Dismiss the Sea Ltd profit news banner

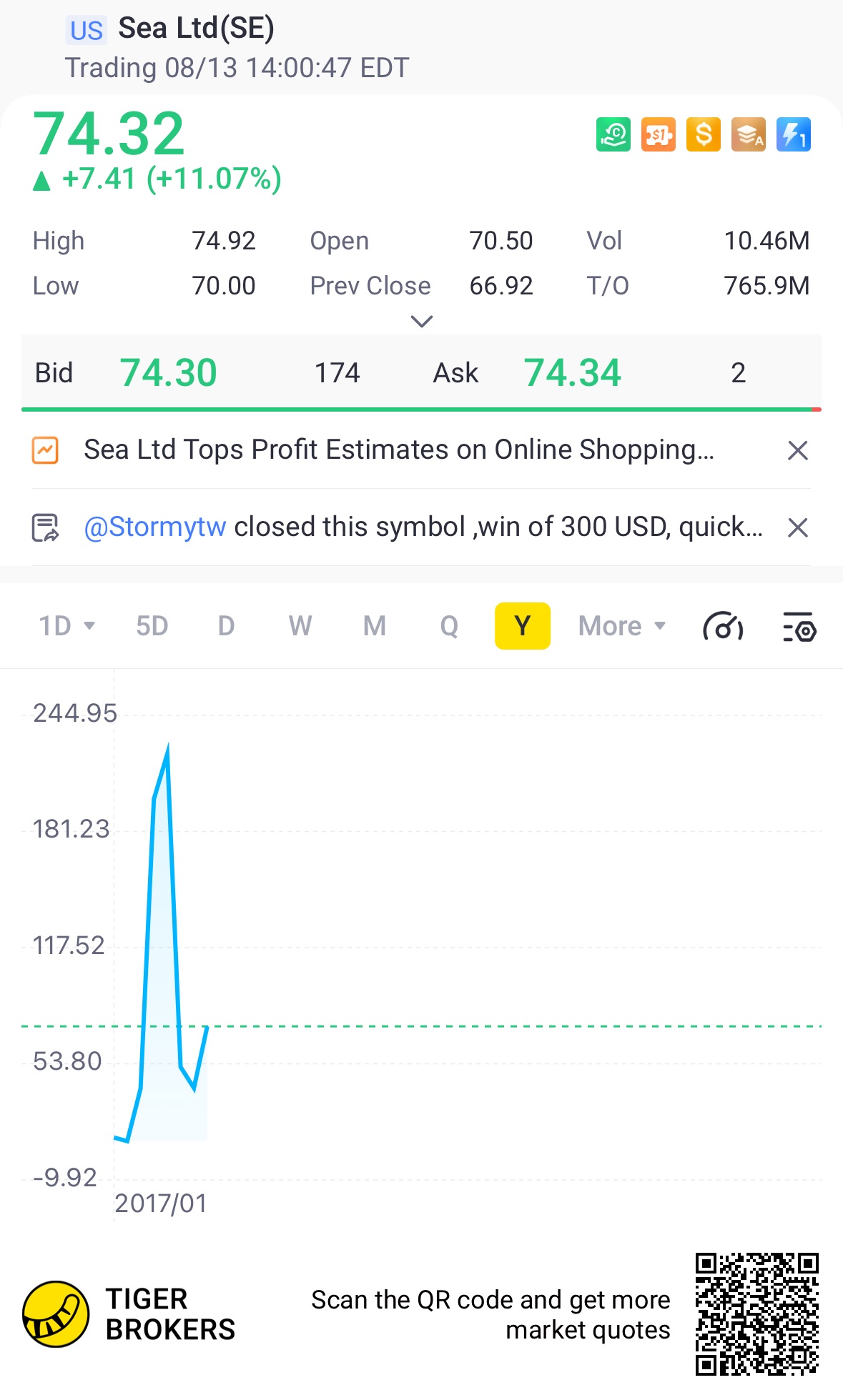(x=797, y=451)
